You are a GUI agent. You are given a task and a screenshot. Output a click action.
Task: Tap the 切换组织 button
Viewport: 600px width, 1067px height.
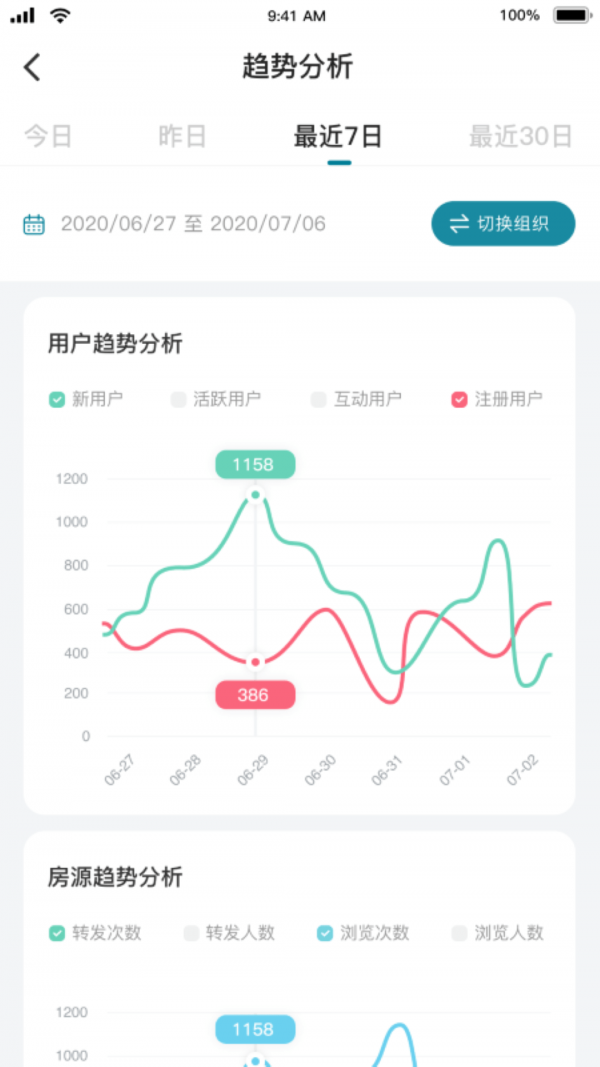pos(503,223)
